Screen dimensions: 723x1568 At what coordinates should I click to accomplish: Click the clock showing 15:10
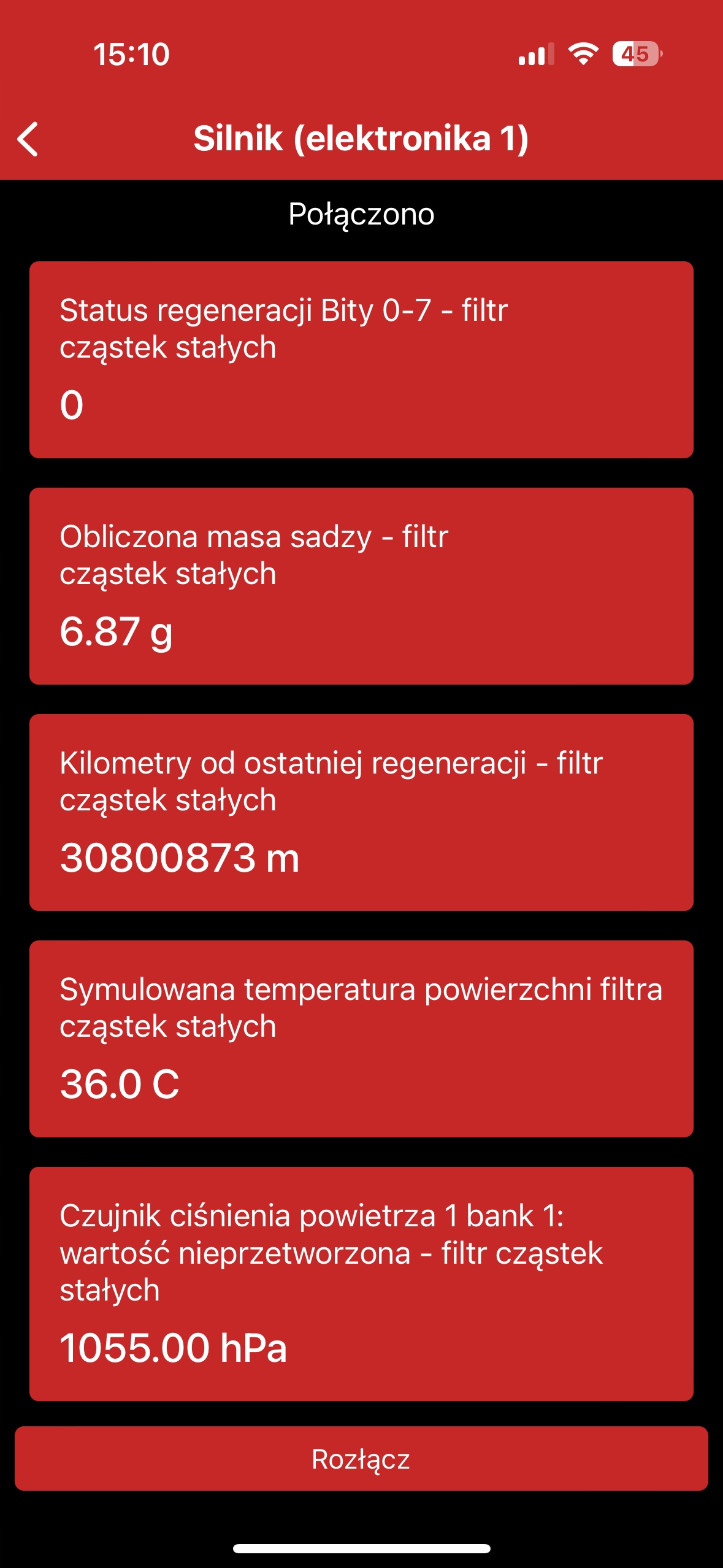pyautogui.click(x=130, y=55)
